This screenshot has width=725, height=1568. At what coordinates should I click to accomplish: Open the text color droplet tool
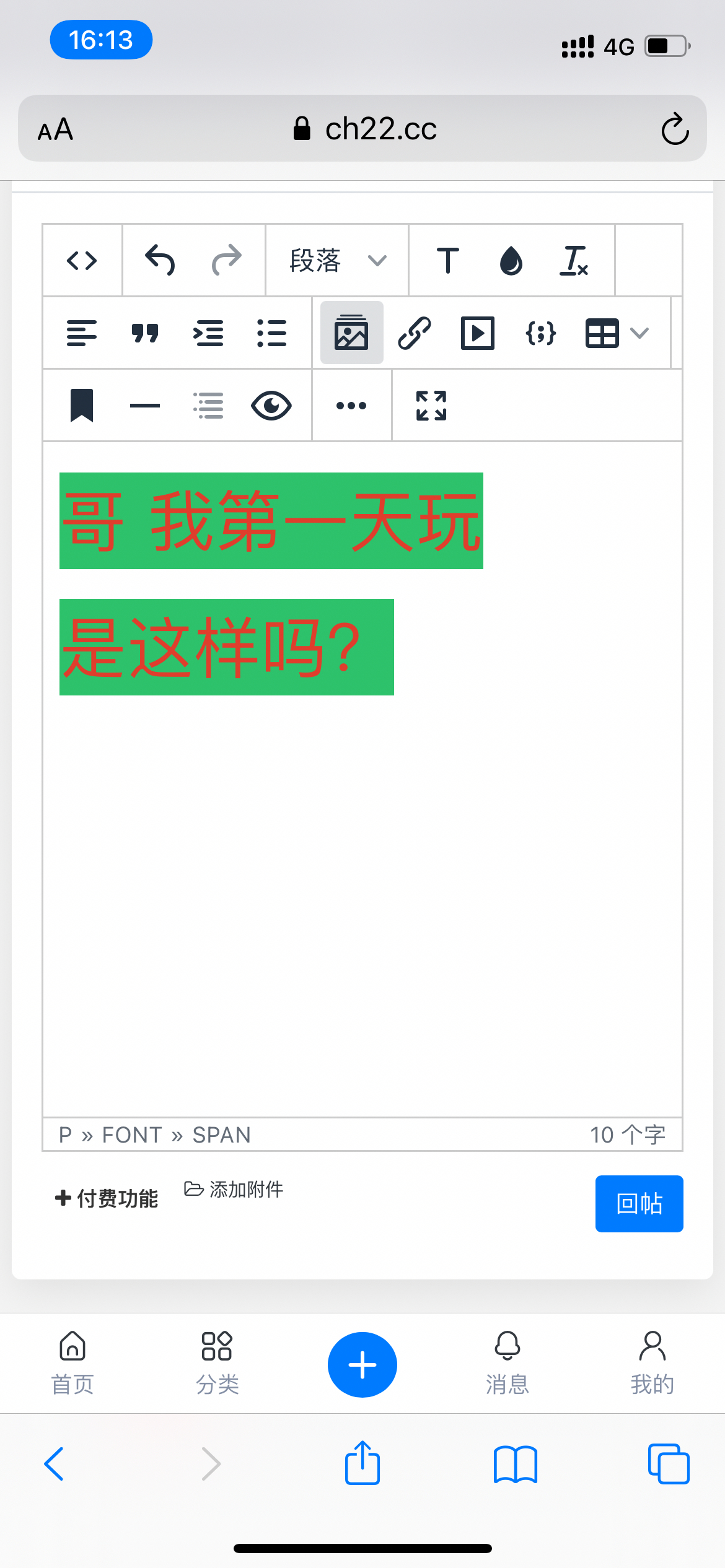click(x=511, y=260)
